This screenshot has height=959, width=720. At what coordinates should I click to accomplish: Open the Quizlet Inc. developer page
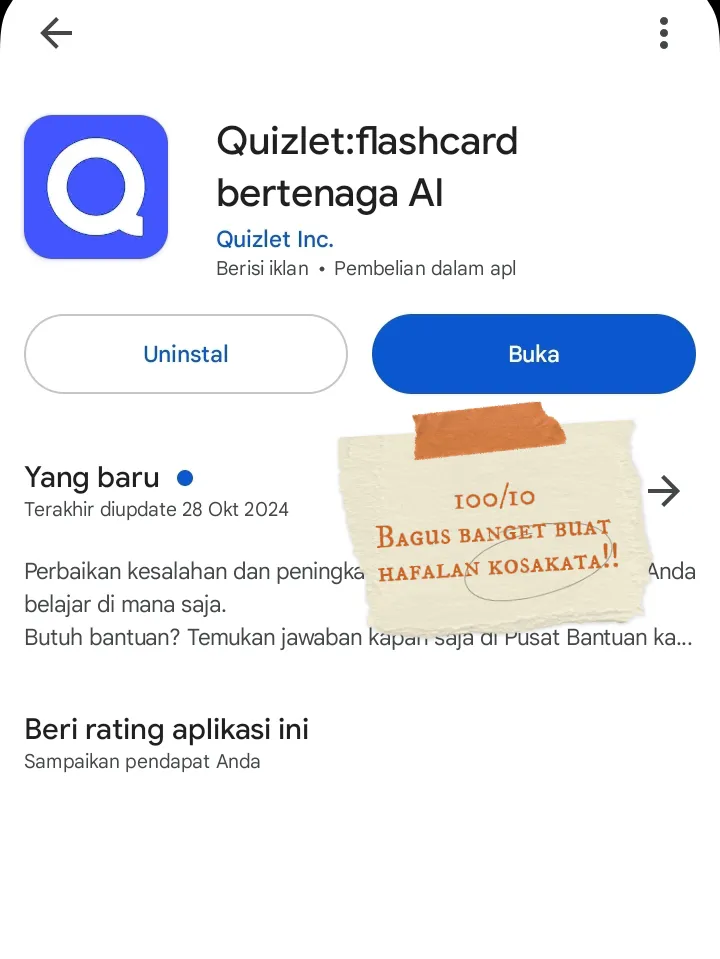[x=275, y=240]
